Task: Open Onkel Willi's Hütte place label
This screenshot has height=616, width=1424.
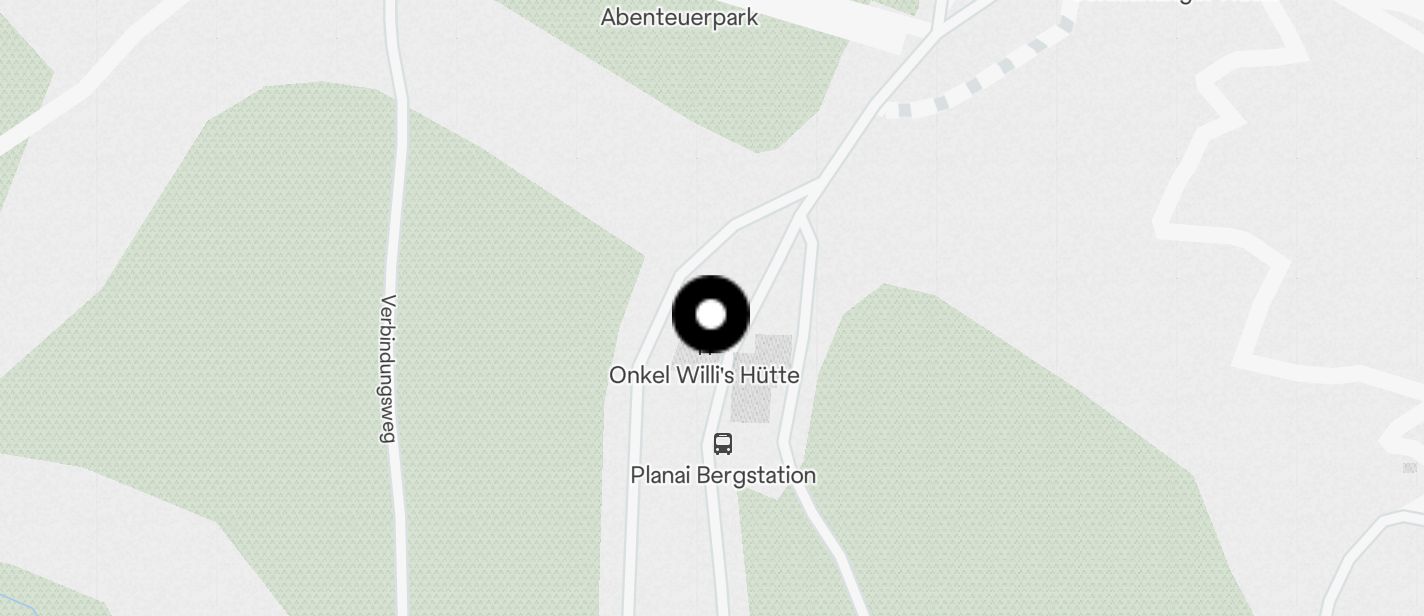Action: [704, 376]
